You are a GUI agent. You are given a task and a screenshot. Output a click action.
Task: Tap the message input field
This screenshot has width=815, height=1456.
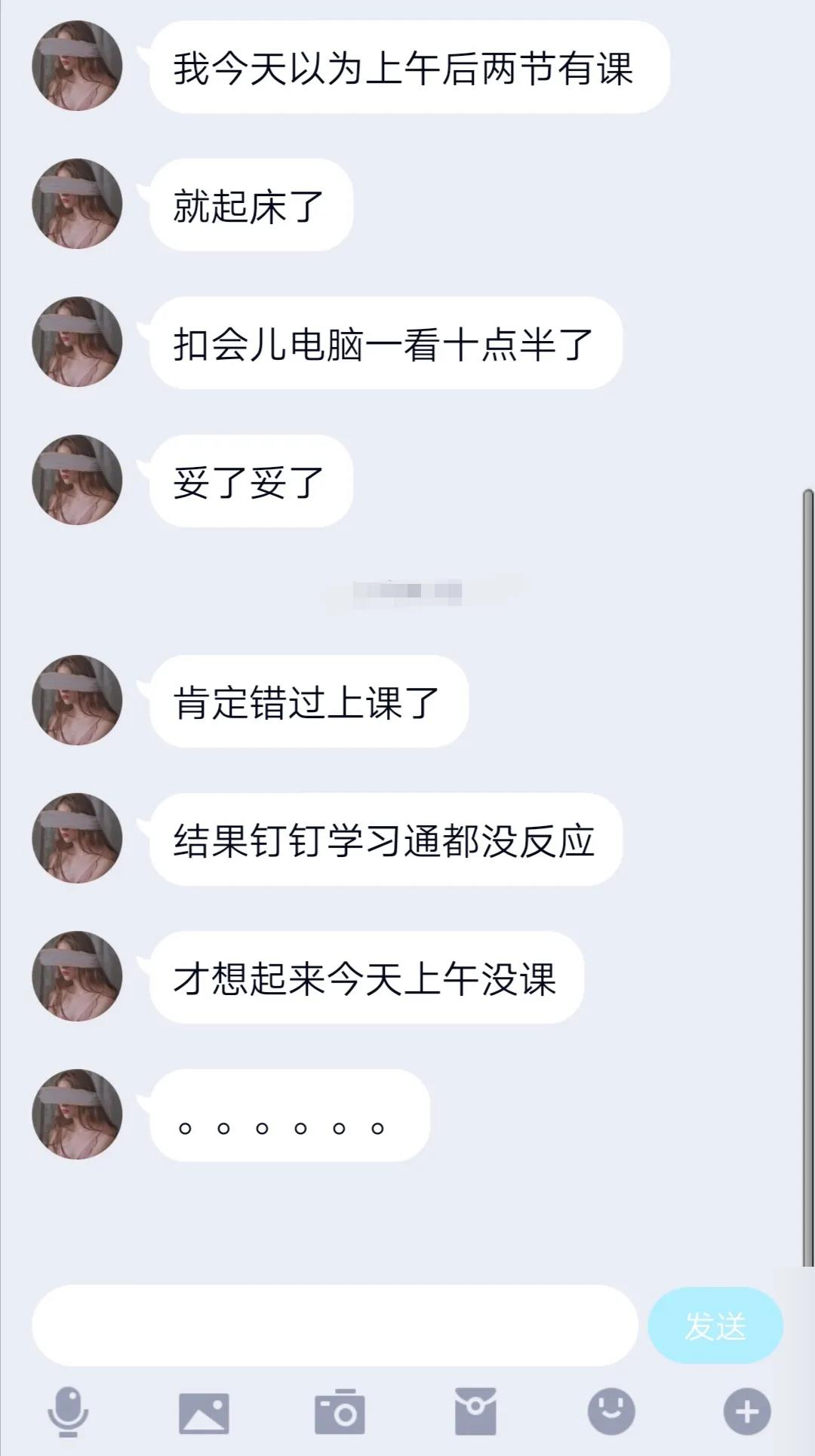(x=335, y=1325)
